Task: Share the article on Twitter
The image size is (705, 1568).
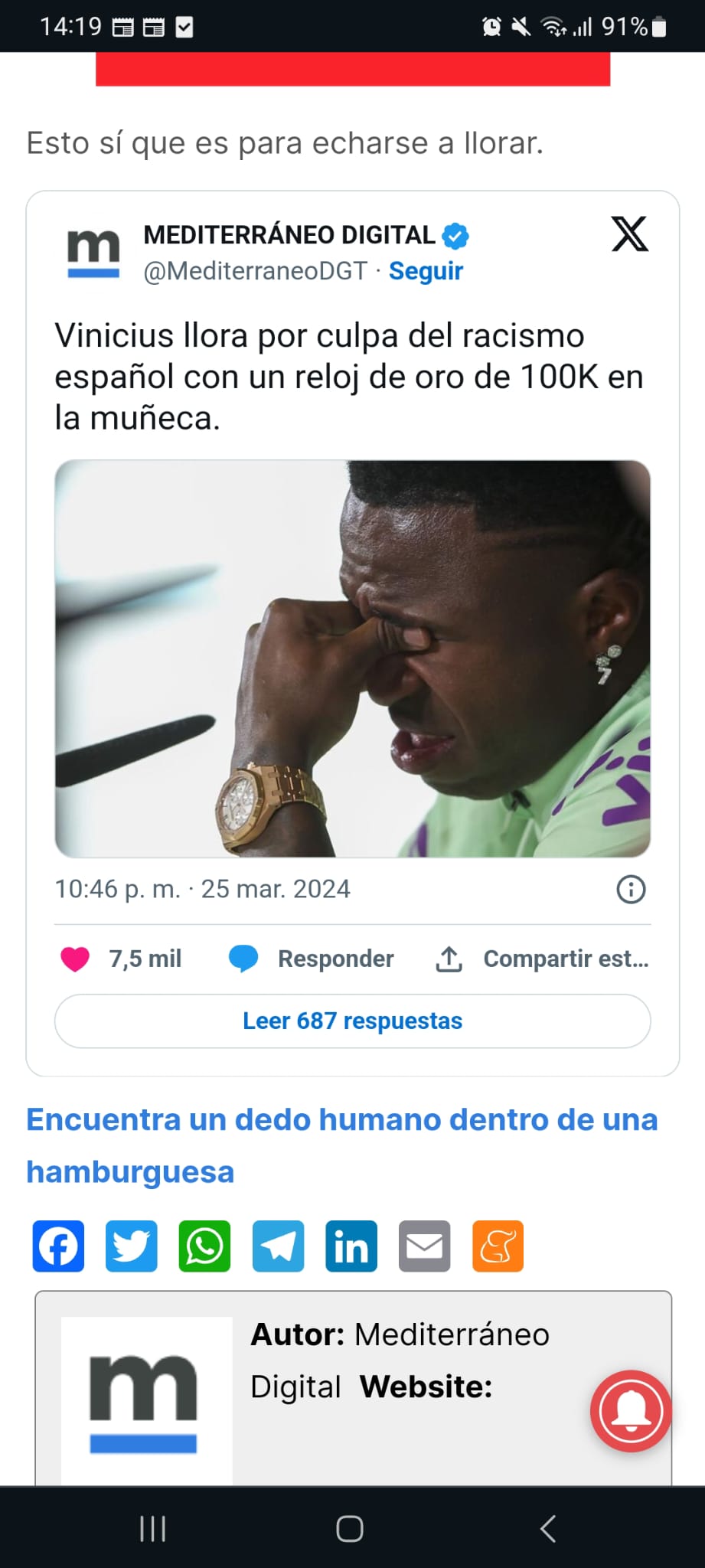Action: [132, 1246]
